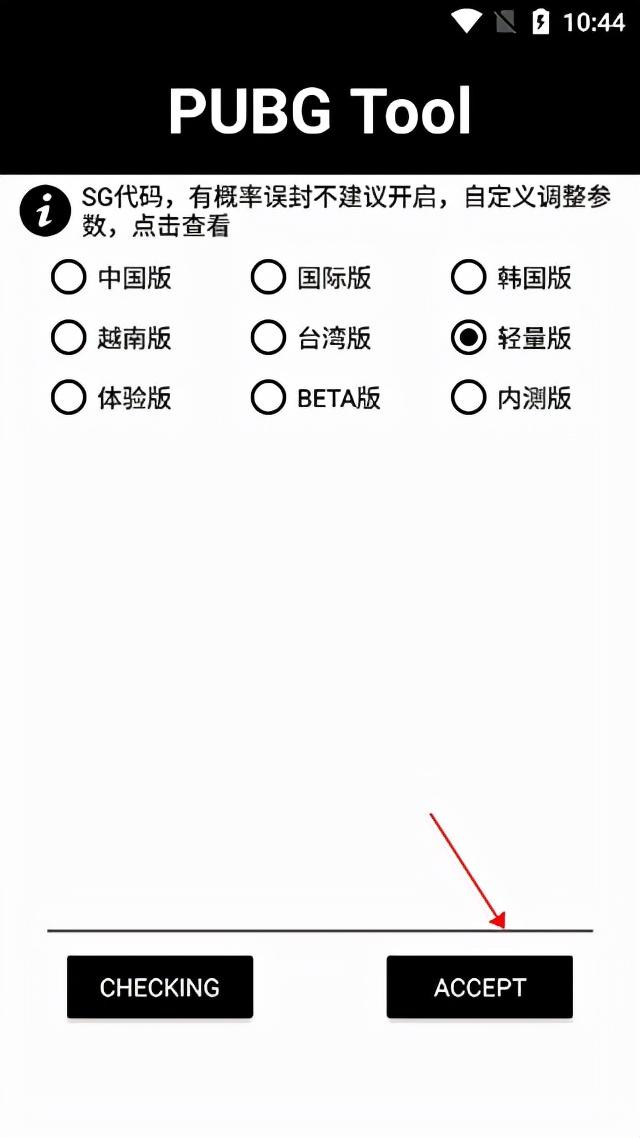Screen dimensions: 640x1138
Task: Choose the 国际版 version
Action: (x=268, y=277)
